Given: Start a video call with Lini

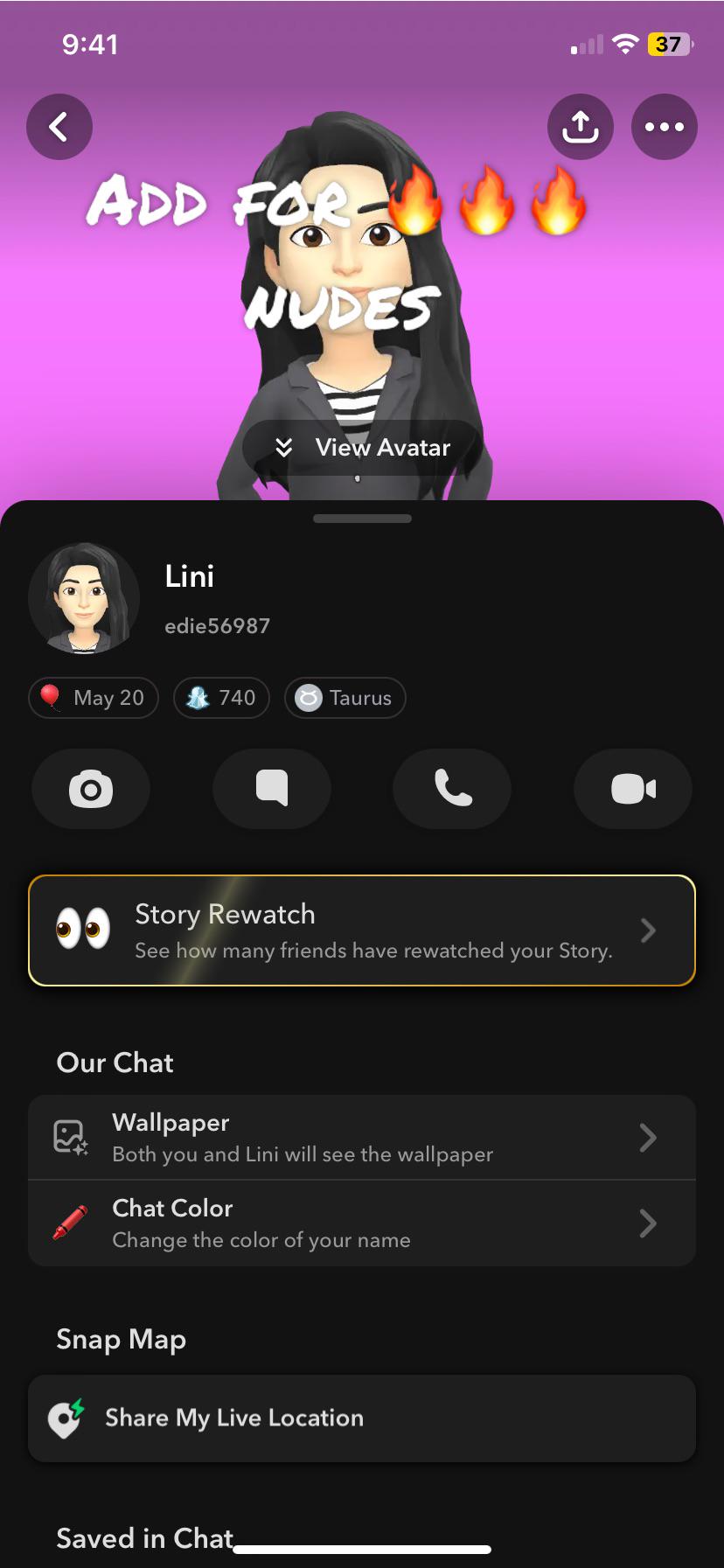Looking at the screenshot, I should 633,790.
